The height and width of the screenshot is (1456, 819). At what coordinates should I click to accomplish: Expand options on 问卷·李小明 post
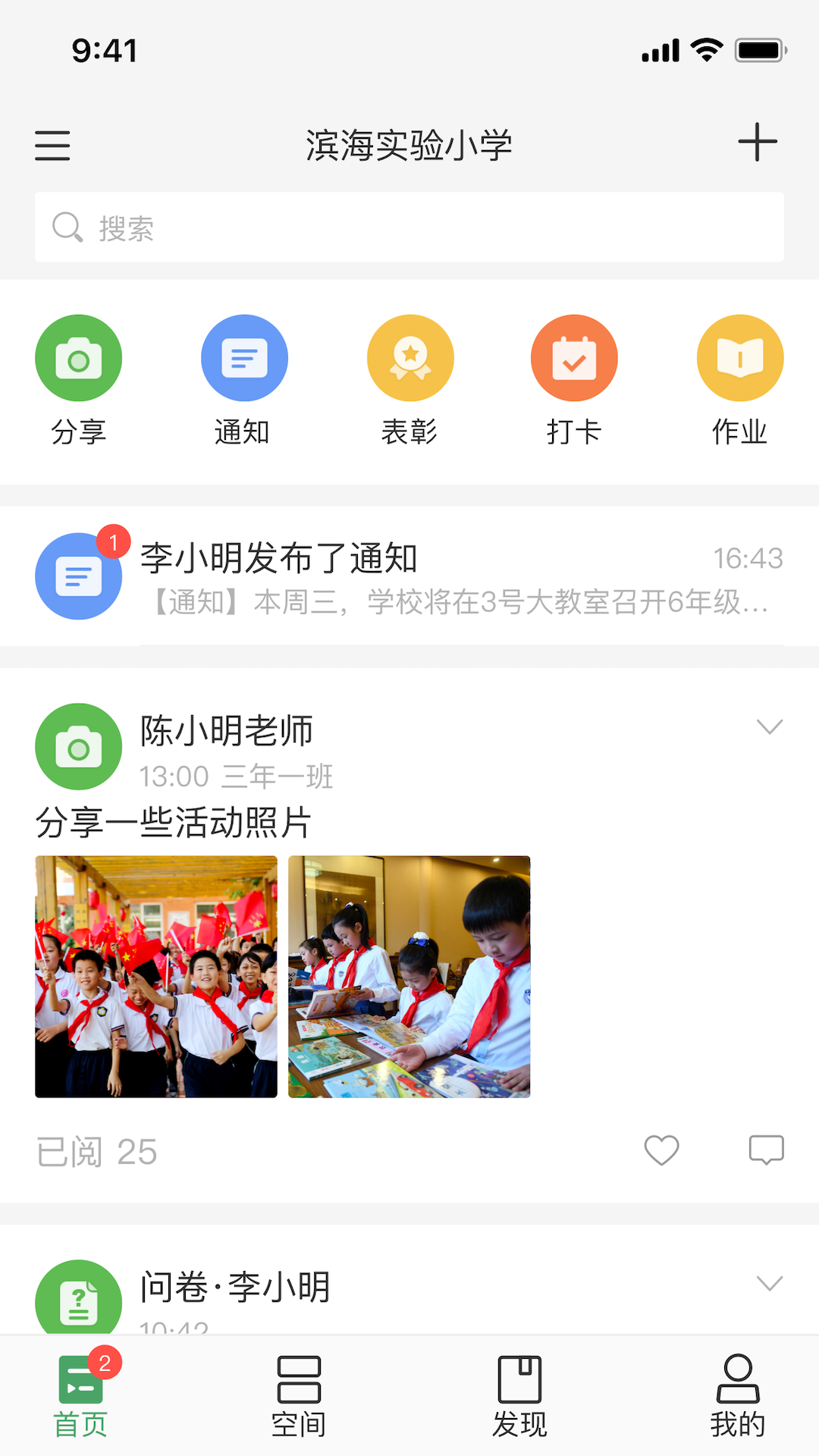pos(769,1283)
